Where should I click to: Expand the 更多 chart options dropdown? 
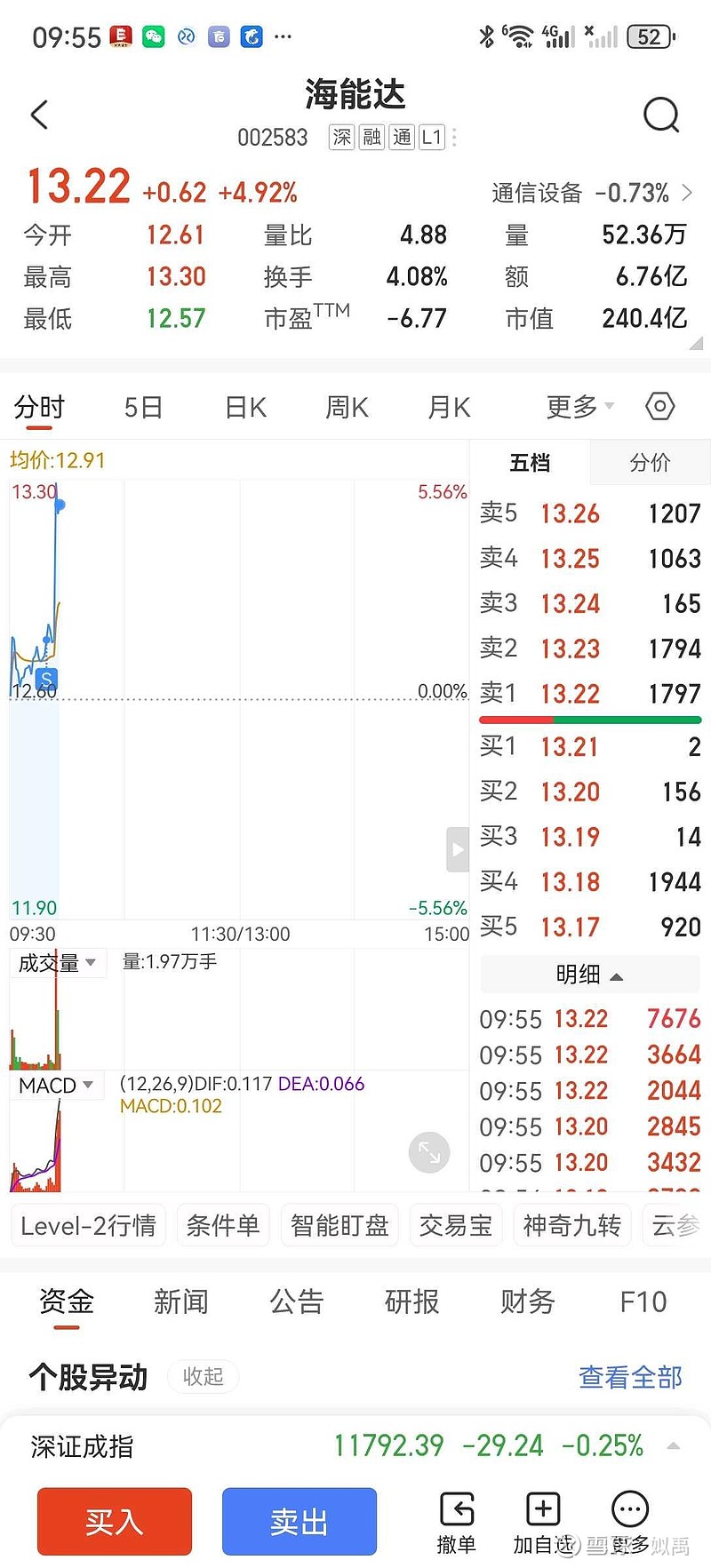(579, 407)
